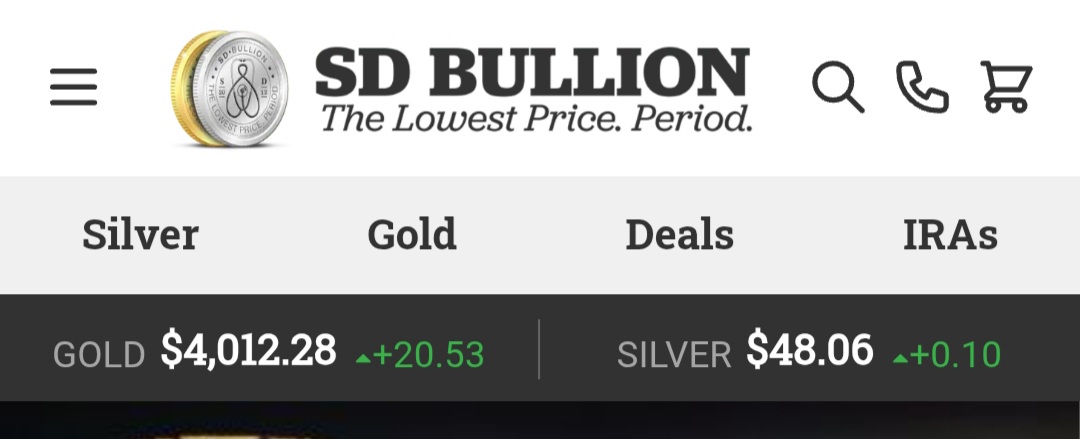
Task: Go to the Gold category
Action: pyautogui.click(x=412, y=234)
